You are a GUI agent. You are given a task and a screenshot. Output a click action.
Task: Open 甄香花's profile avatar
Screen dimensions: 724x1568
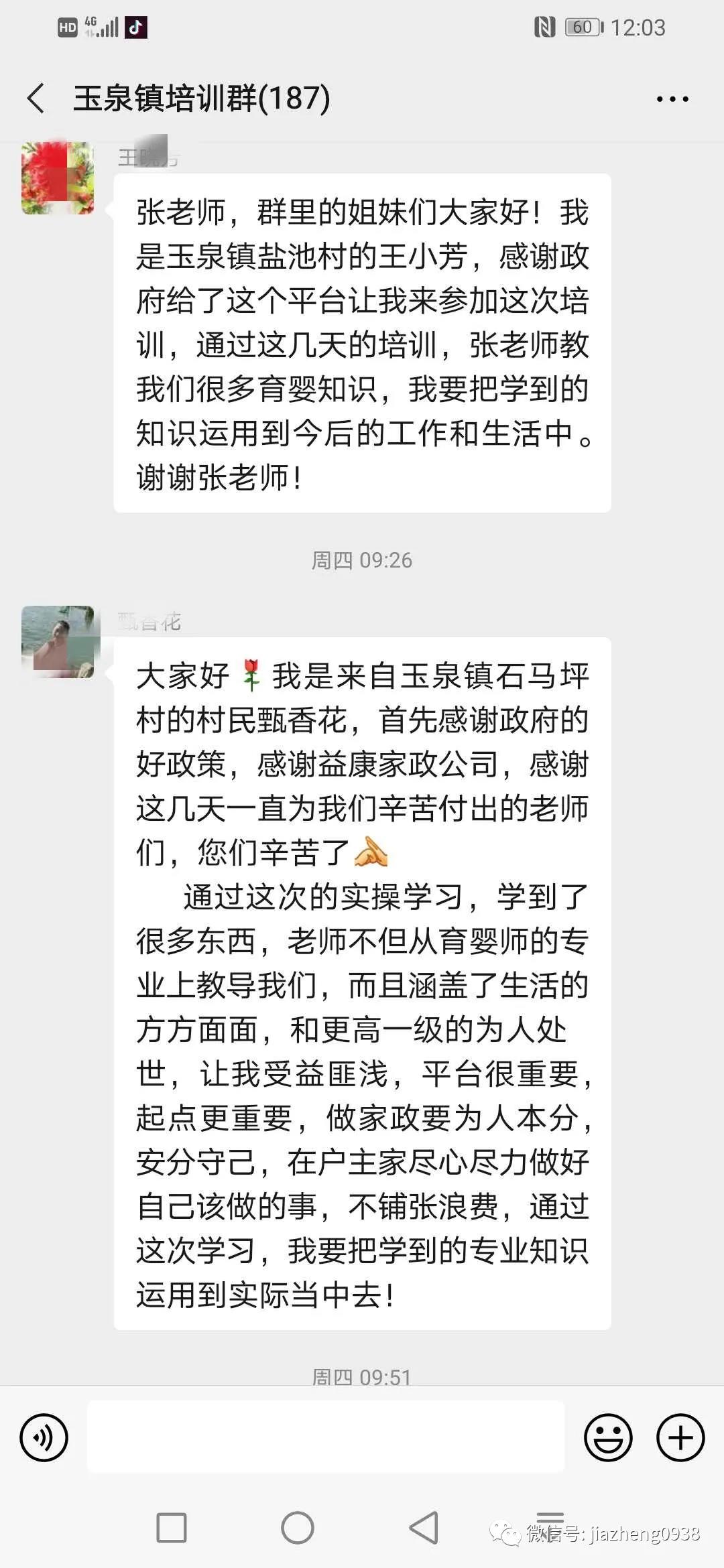[x=58, y=642]
